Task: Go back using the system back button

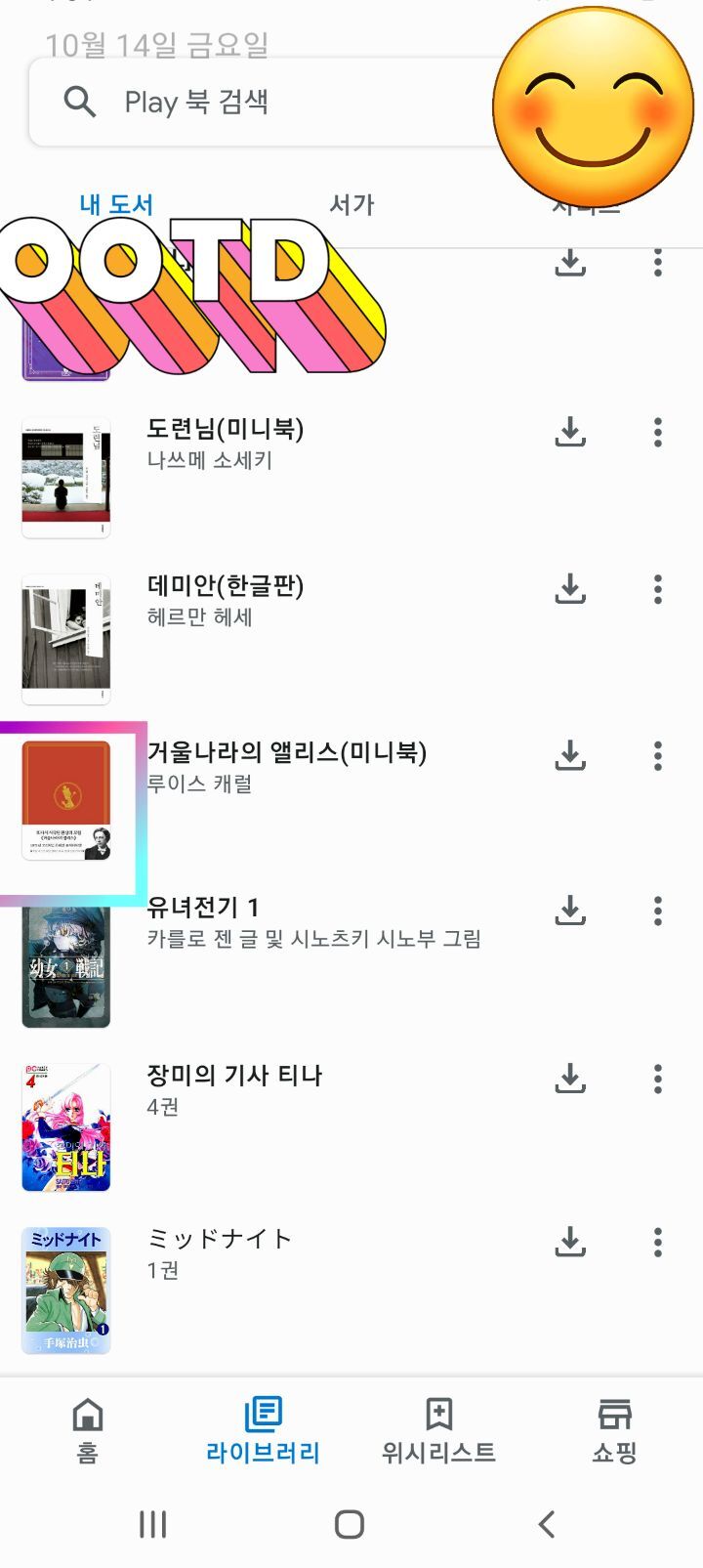Action: (547, 1524)
